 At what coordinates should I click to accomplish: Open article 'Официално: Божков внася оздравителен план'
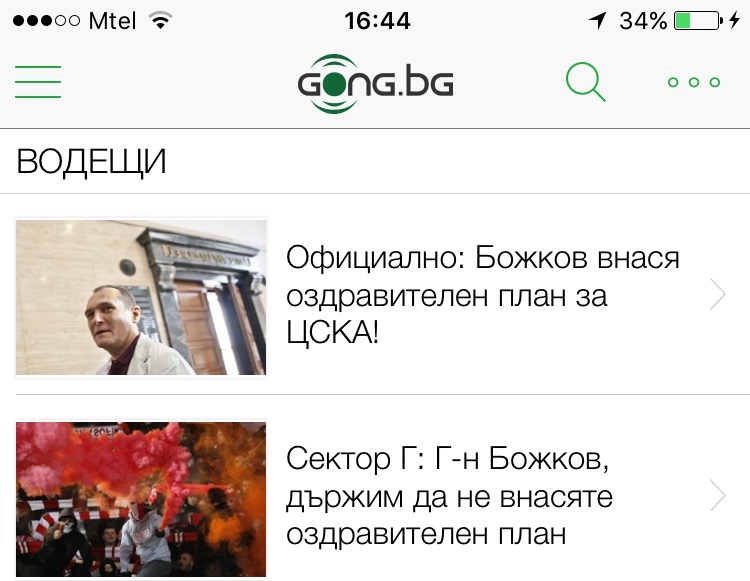click(x=482, y=296)
